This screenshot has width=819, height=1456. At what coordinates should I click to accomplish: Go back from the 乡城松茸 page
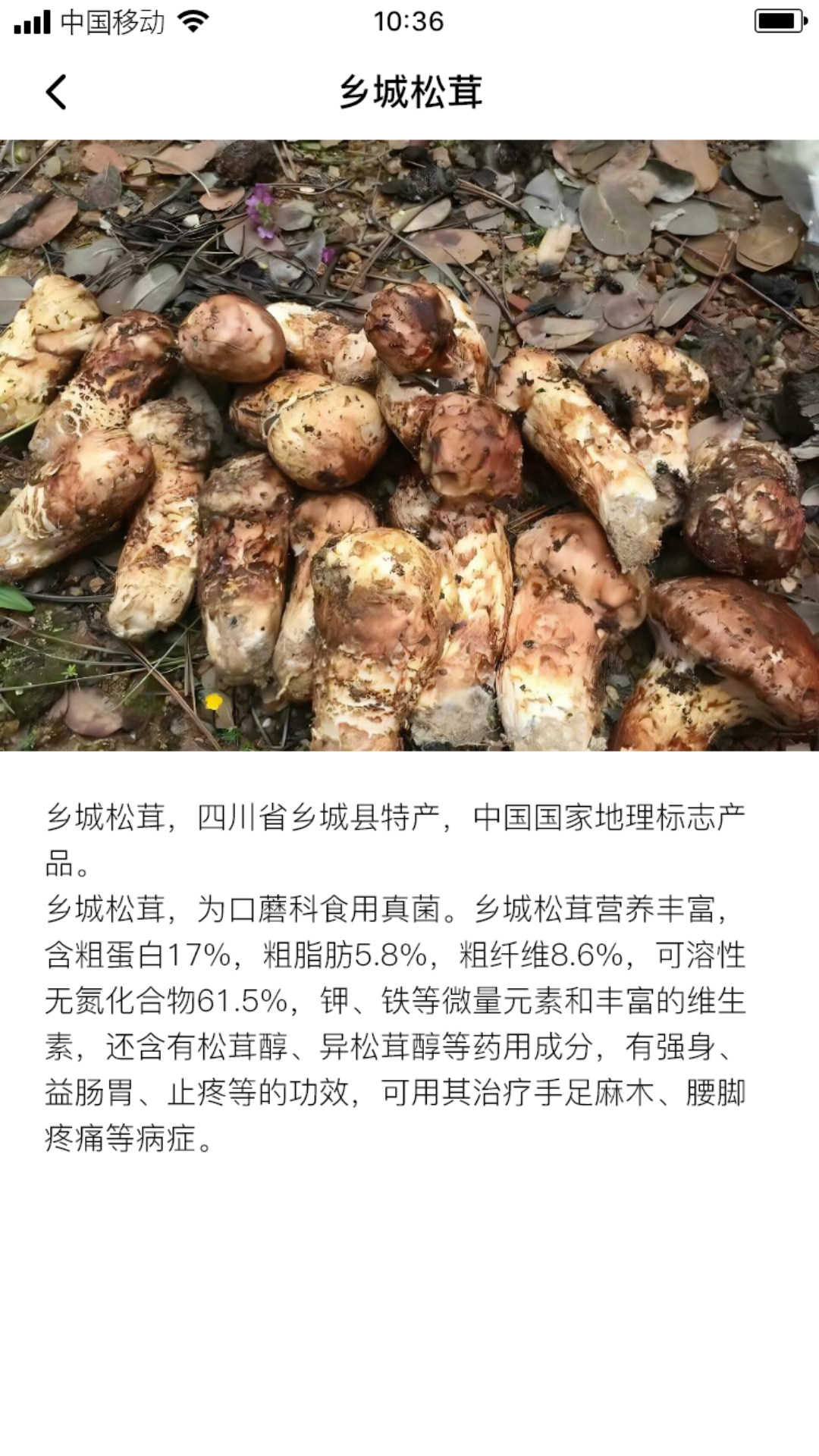[57, 92]
